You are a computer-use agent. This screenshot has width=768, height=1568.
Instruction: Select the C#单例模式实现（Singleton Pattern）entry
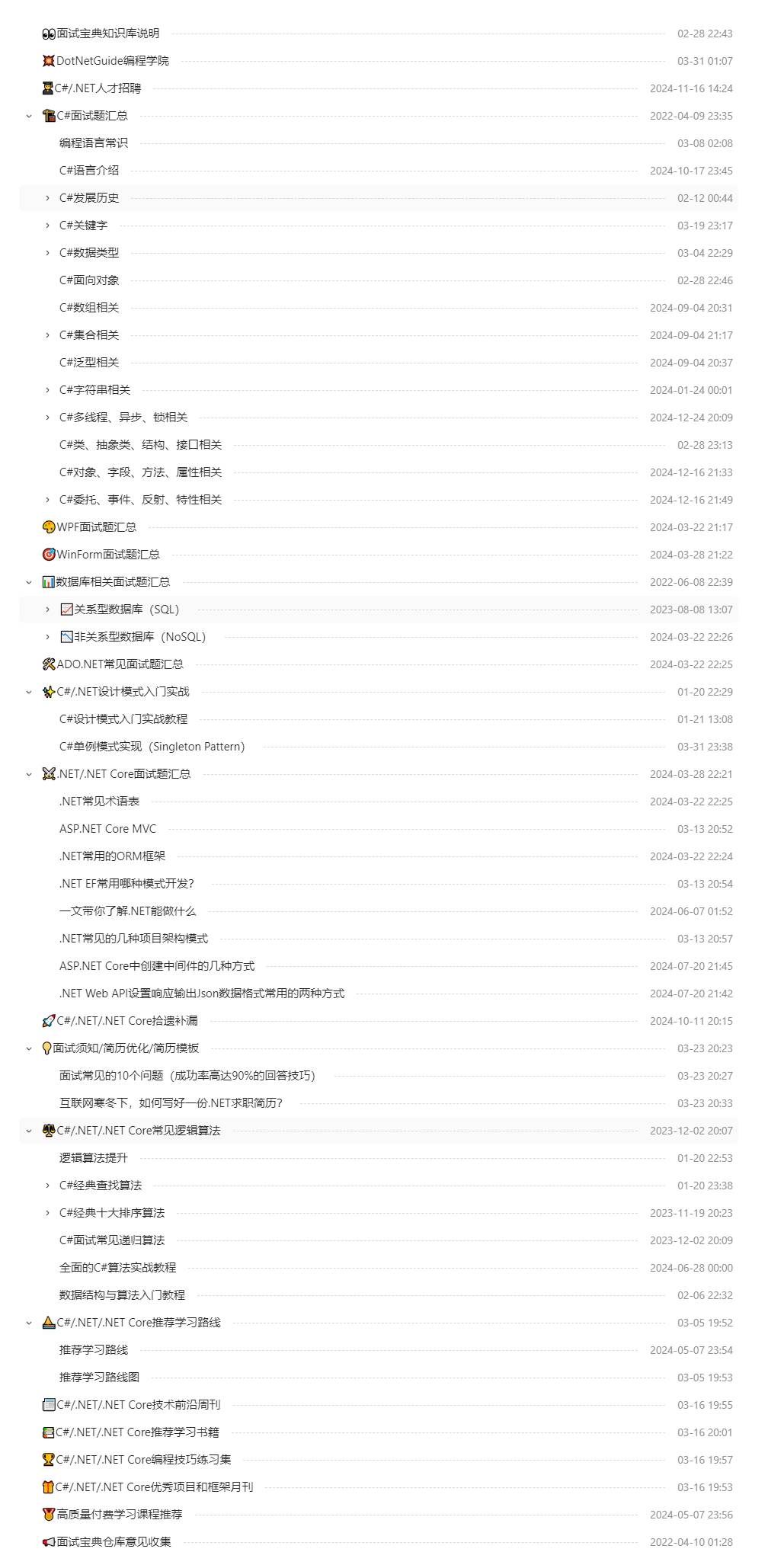pos(152,746)
